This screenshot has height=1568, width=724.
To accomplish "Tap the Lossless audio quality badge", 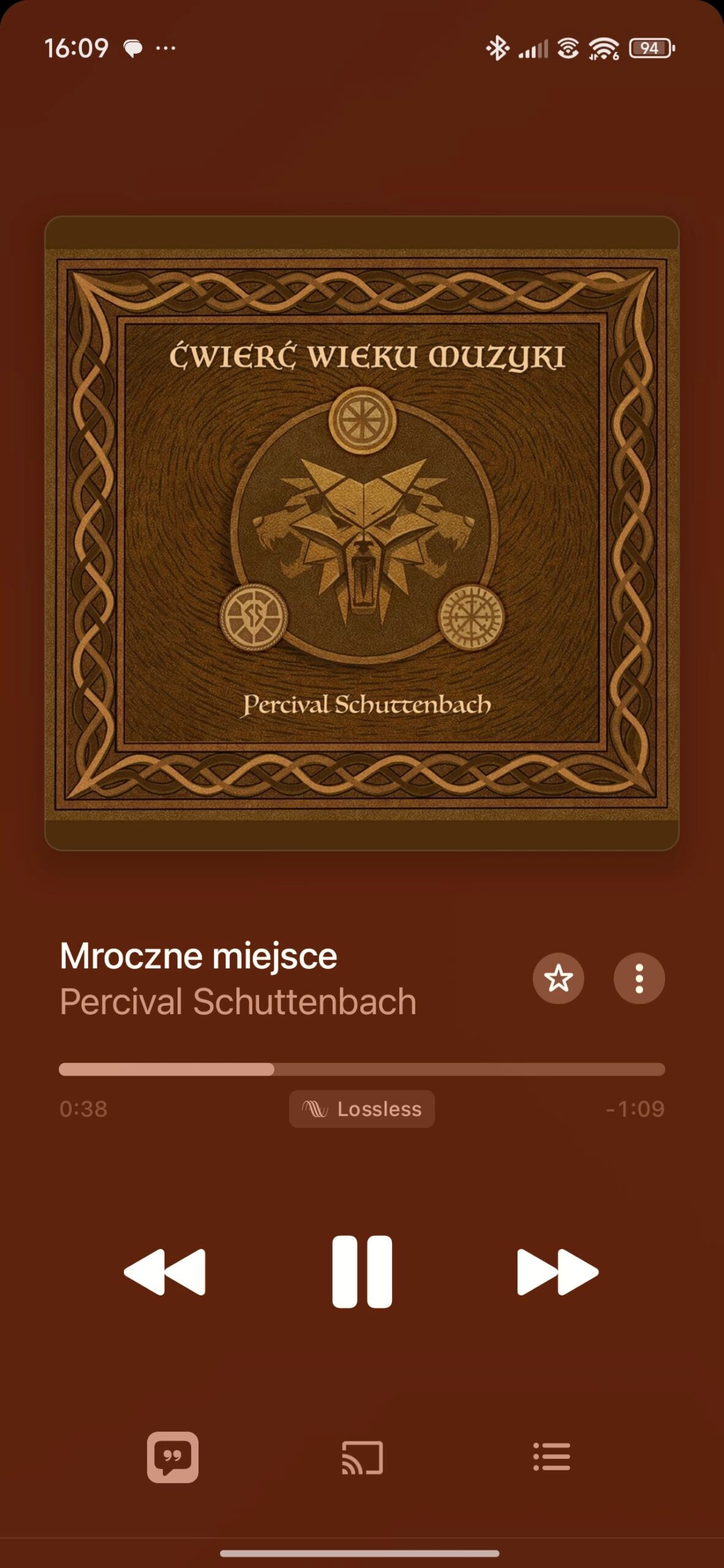I will coord(362,1109).
